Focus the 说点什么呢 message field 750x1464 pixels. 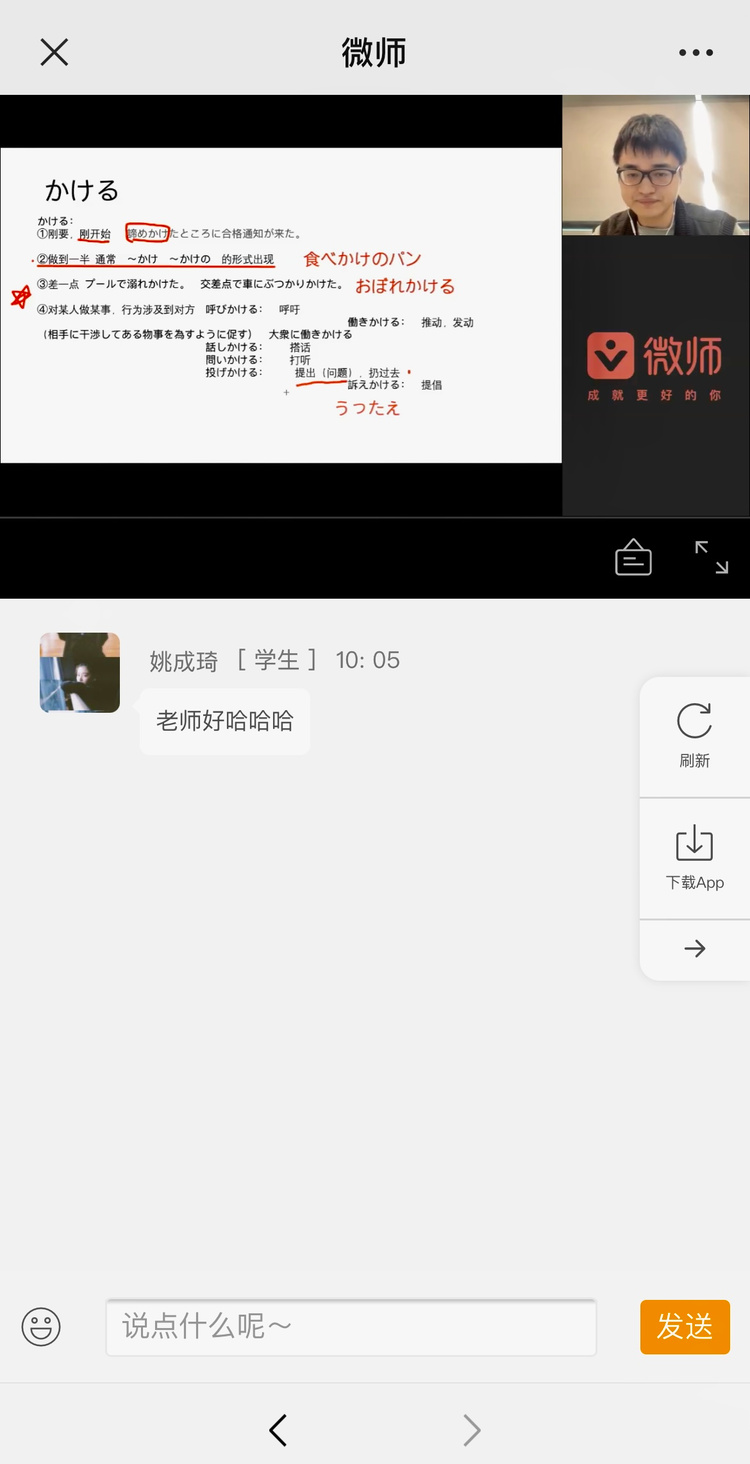click(350, 1327)
